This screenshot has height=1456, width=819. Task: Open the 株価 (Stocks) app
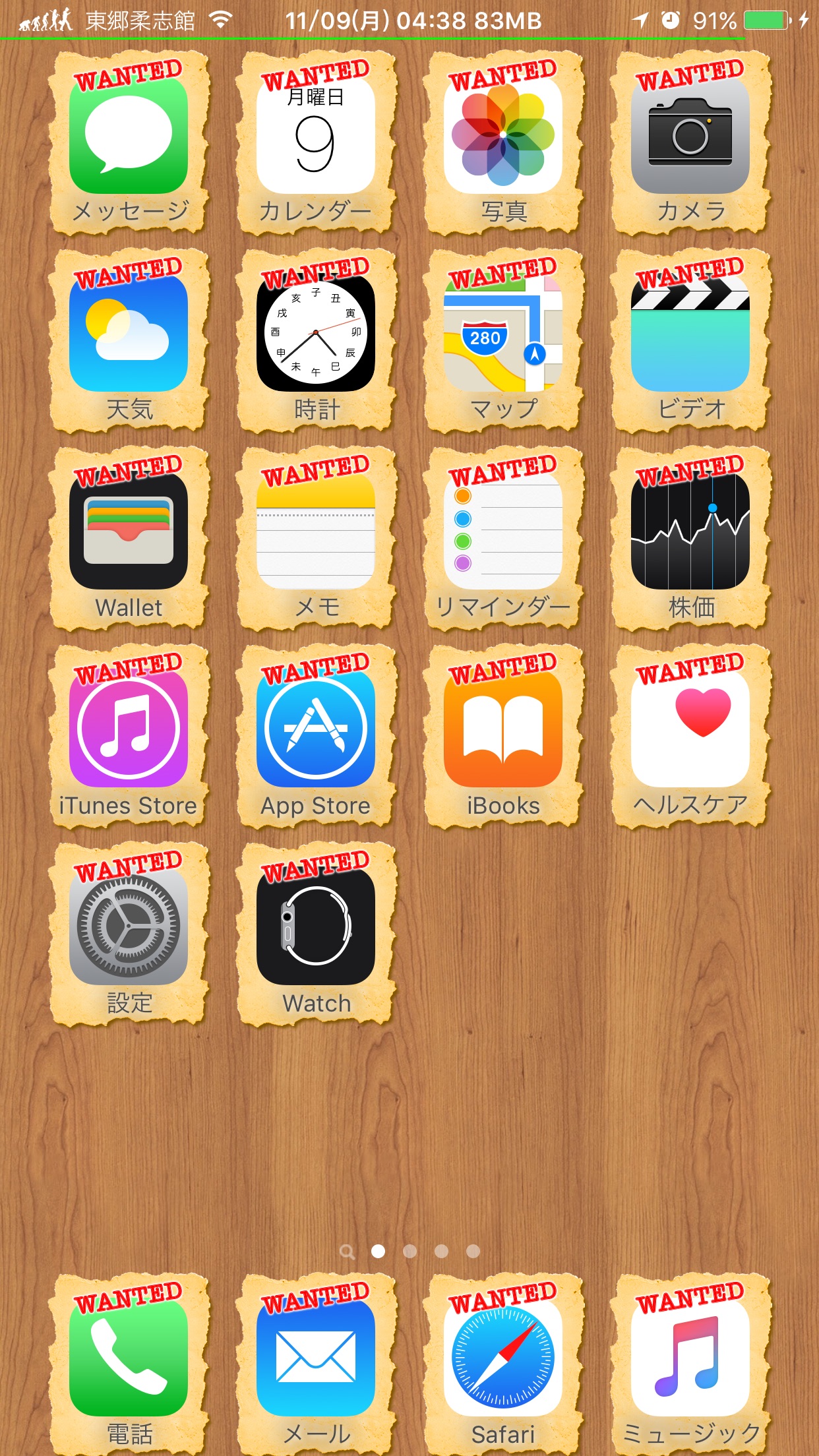coord(690,531)
